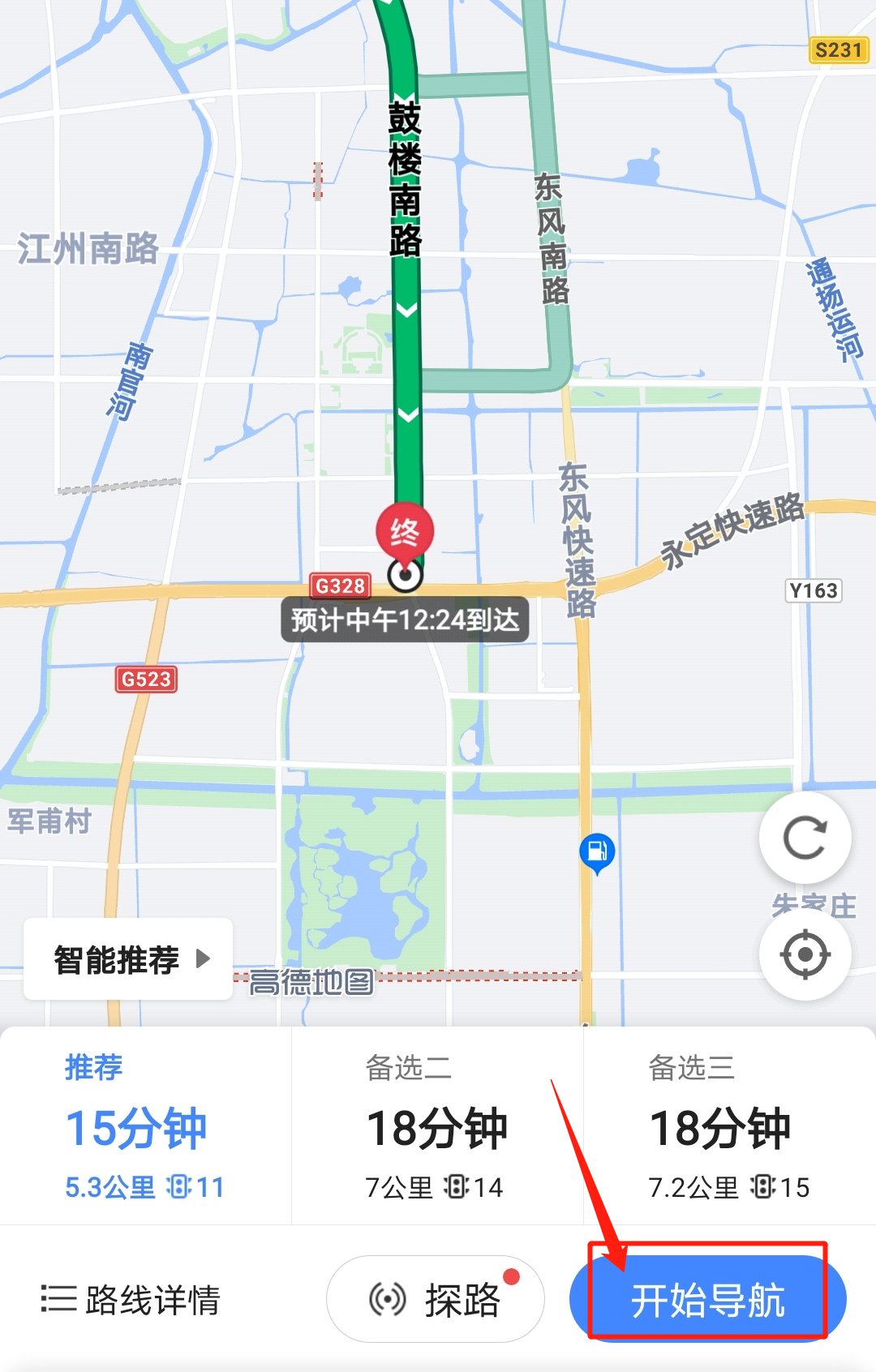Refresh the route on the map
This screenshot has width=876, height=1372.
click(x=805, y=838)
